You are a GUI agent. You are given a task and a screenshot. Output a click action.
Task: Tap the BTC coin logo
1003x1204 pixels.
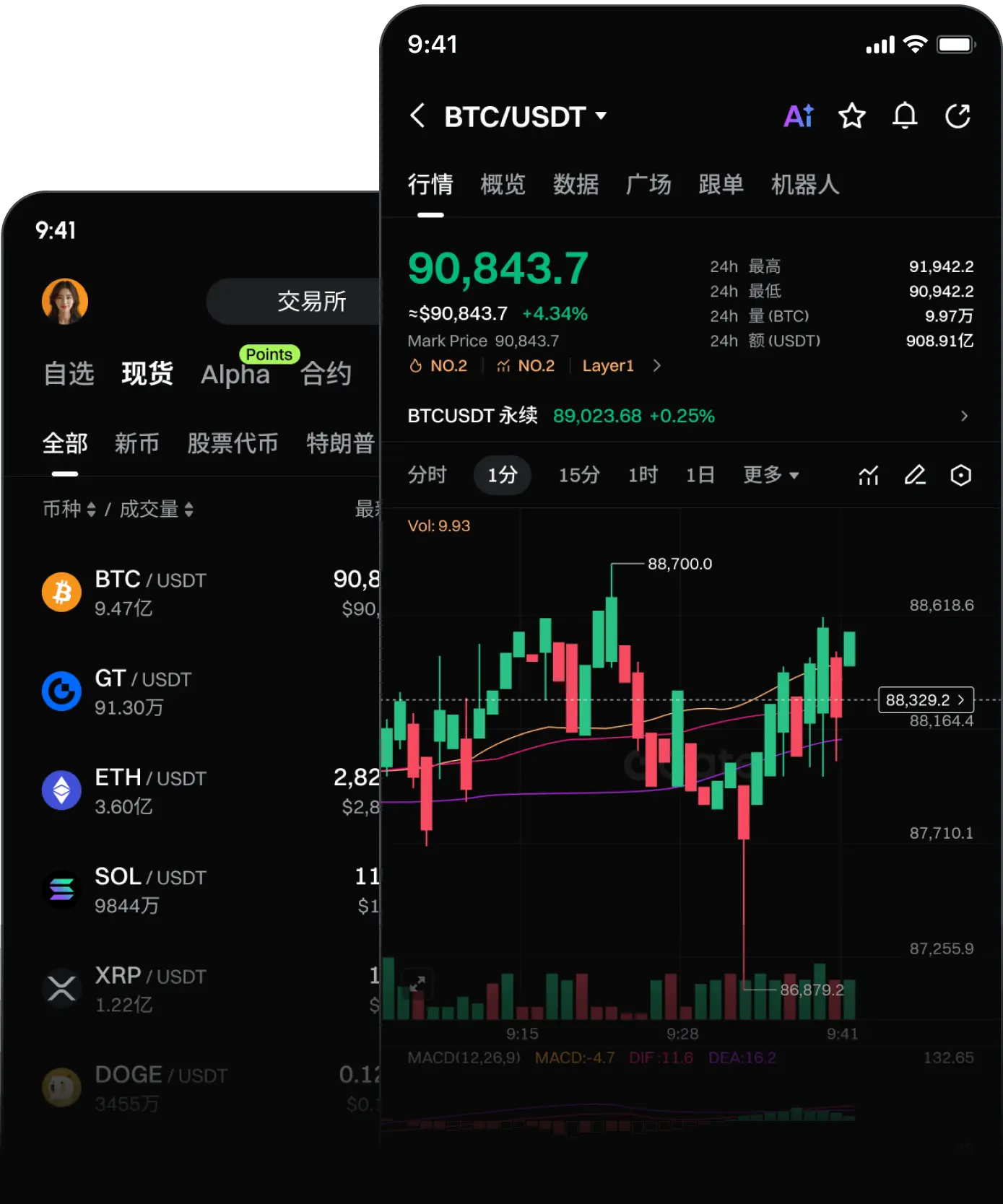(x=61, y=592)
